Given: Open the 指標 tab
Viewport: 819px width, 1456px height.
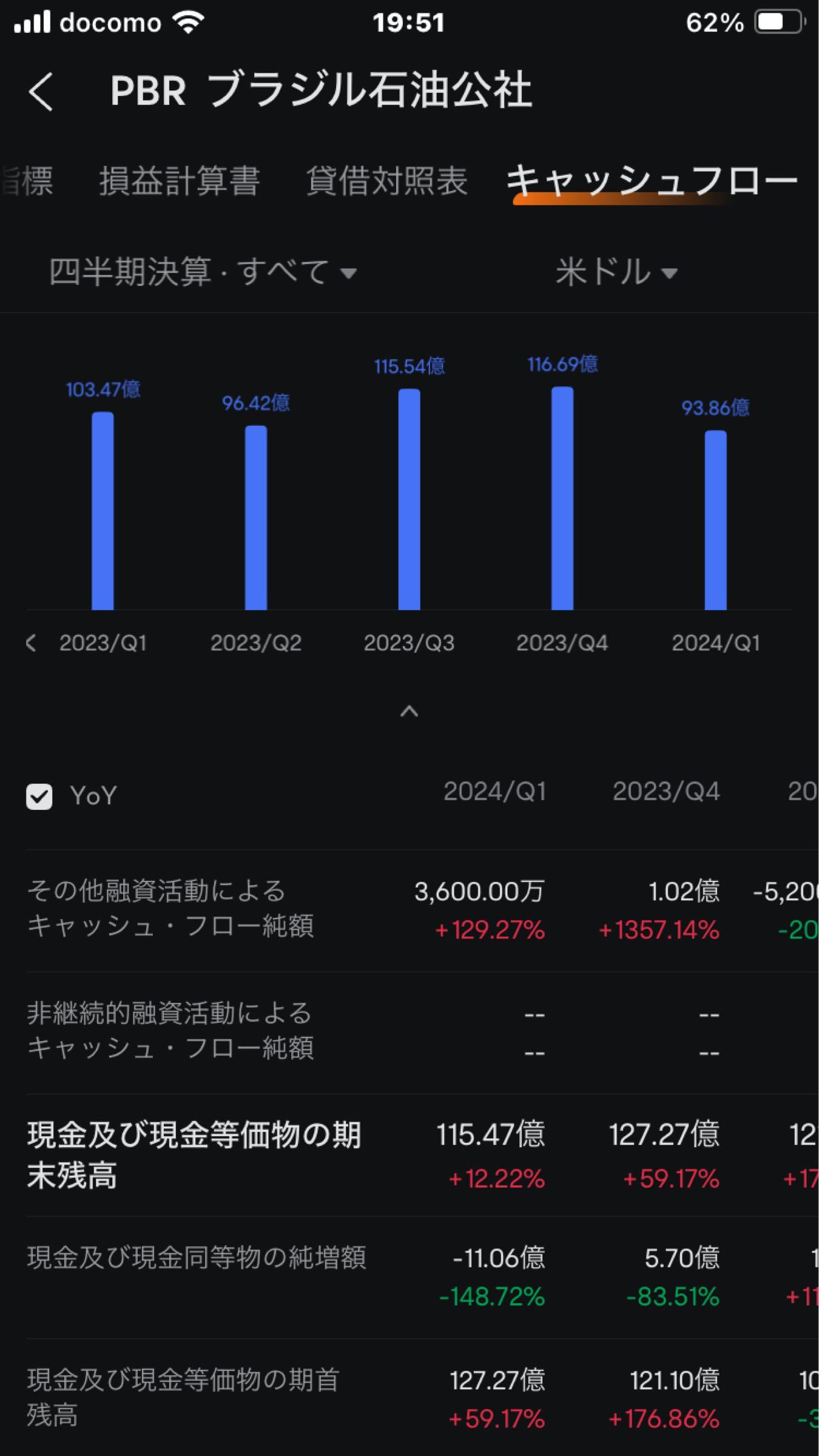Looking at the screenshot, I should click(x=27, y=181).
